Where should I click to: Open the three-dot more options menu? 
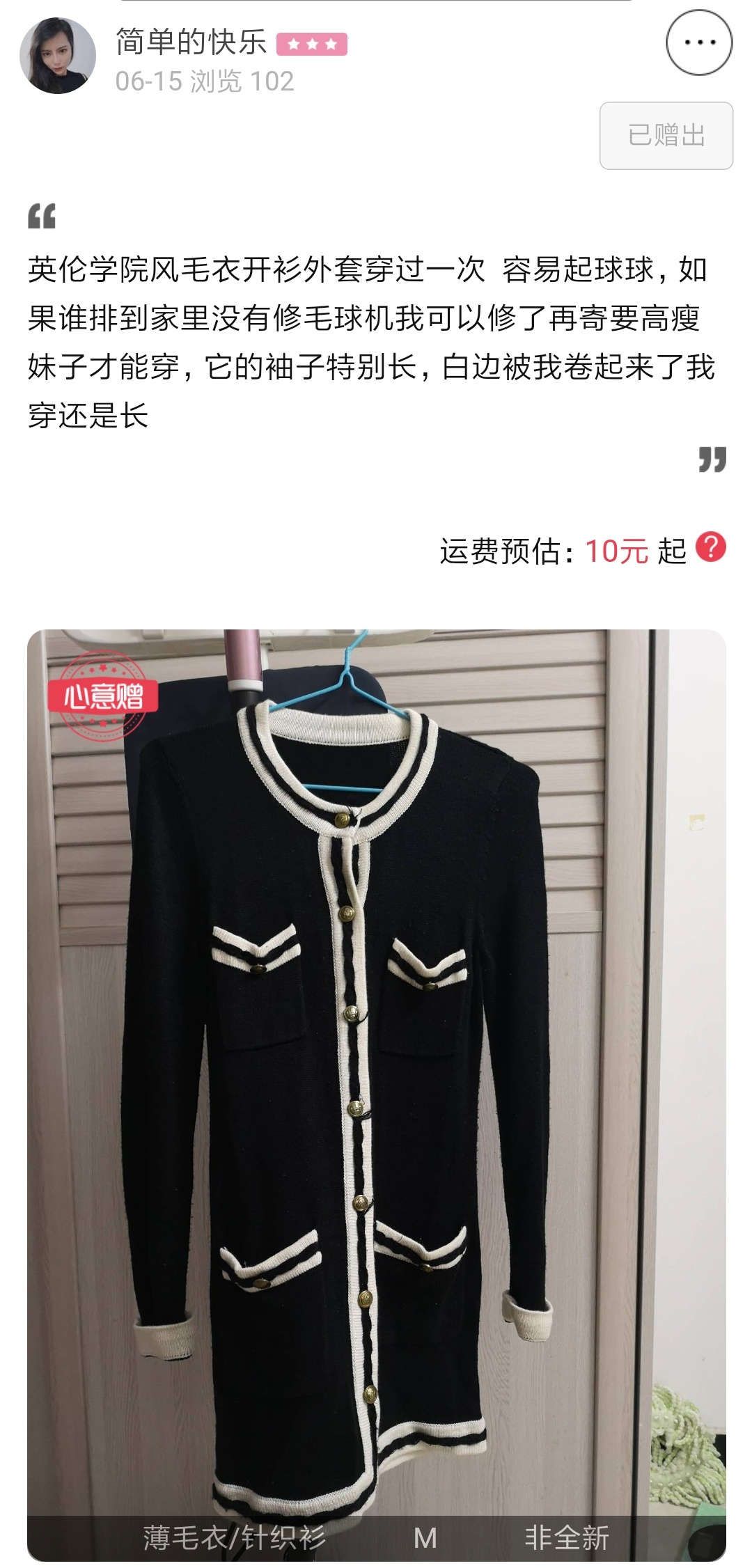point(699,42)
